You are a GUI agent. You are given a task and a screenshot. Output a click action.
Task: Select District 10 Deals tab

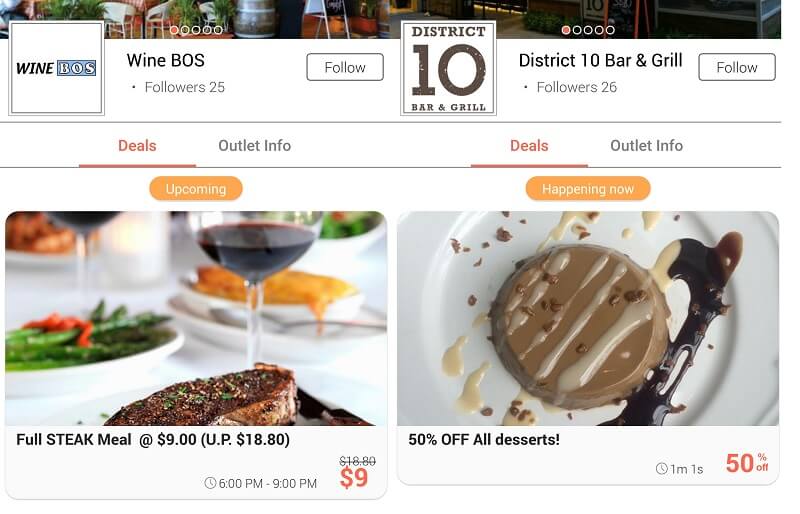(x=529, y=146)
